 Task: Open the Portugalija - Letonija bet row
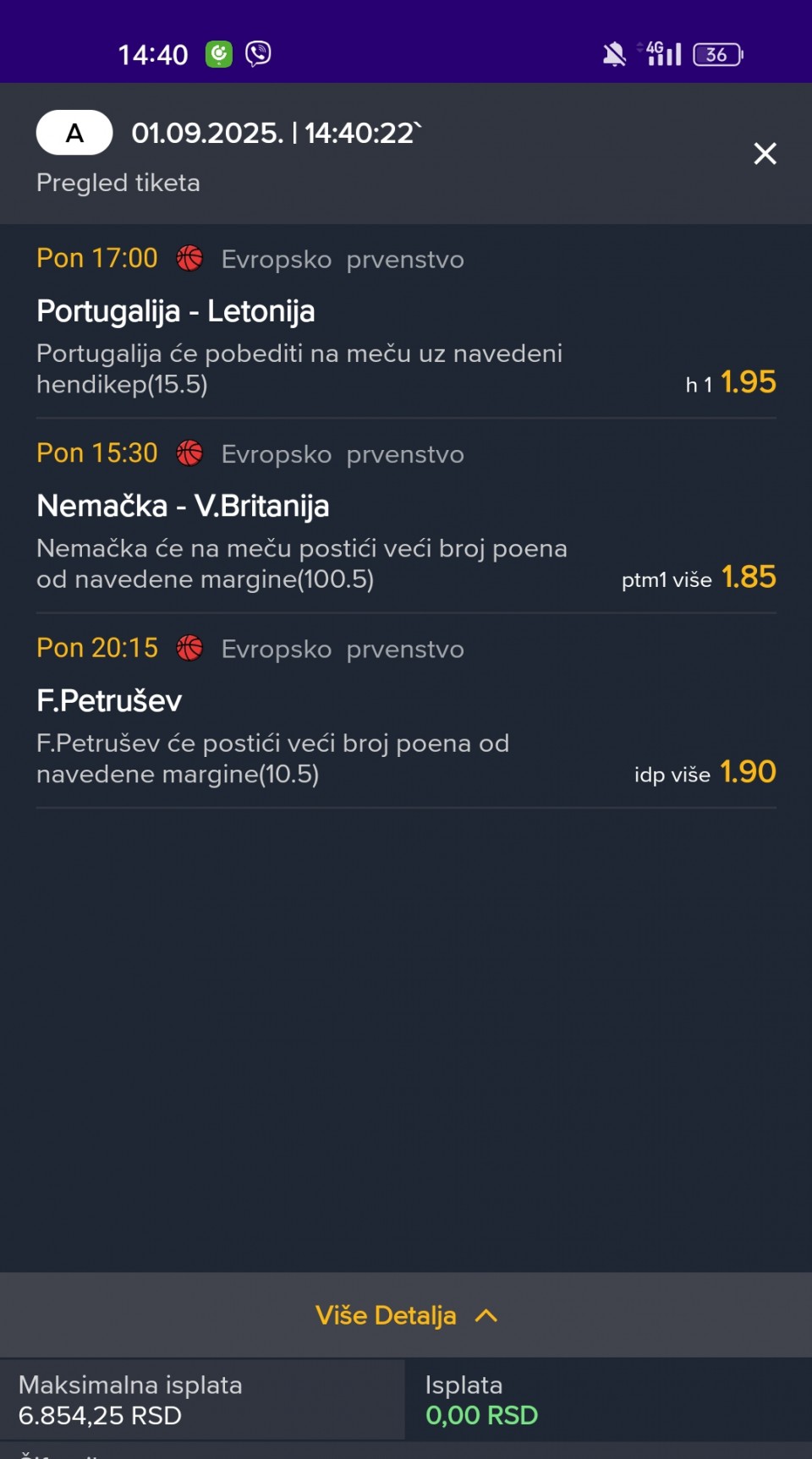[x=406, y=321]
